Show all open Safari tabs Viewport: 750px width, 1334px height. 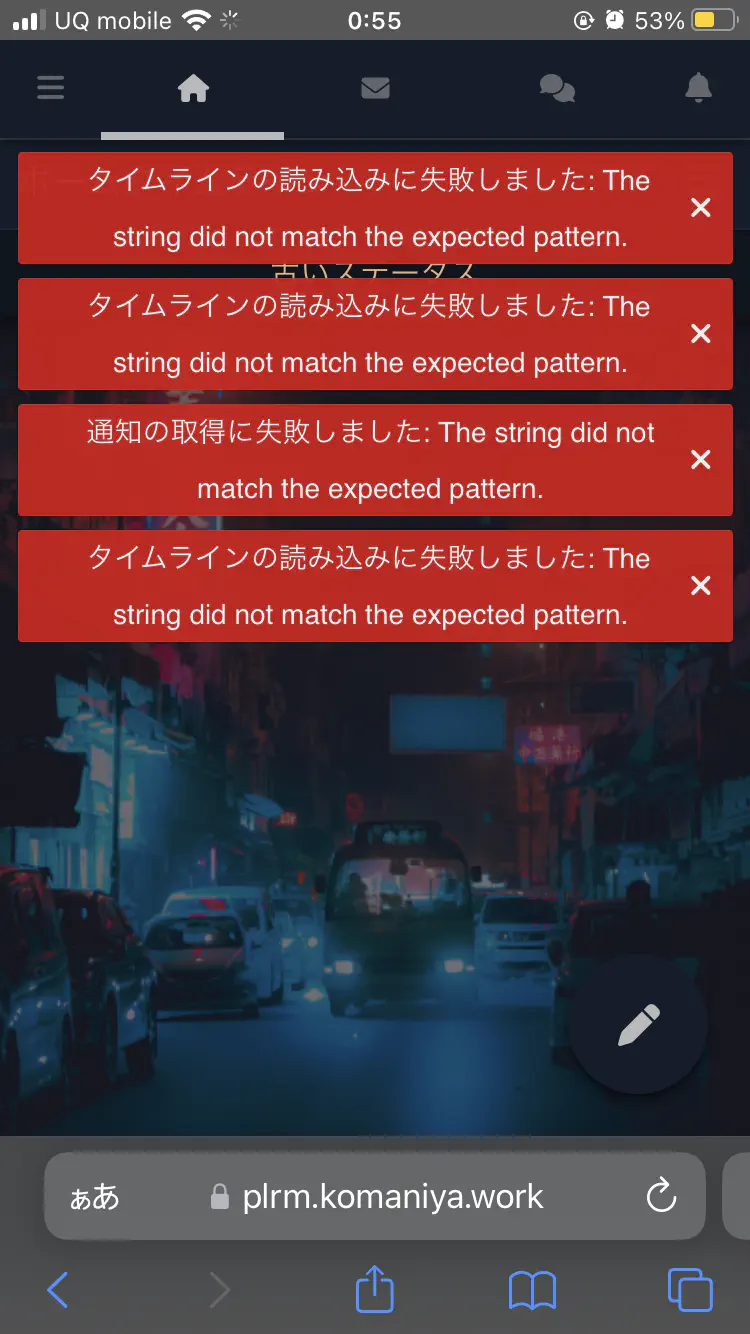tap(690, 1290)
